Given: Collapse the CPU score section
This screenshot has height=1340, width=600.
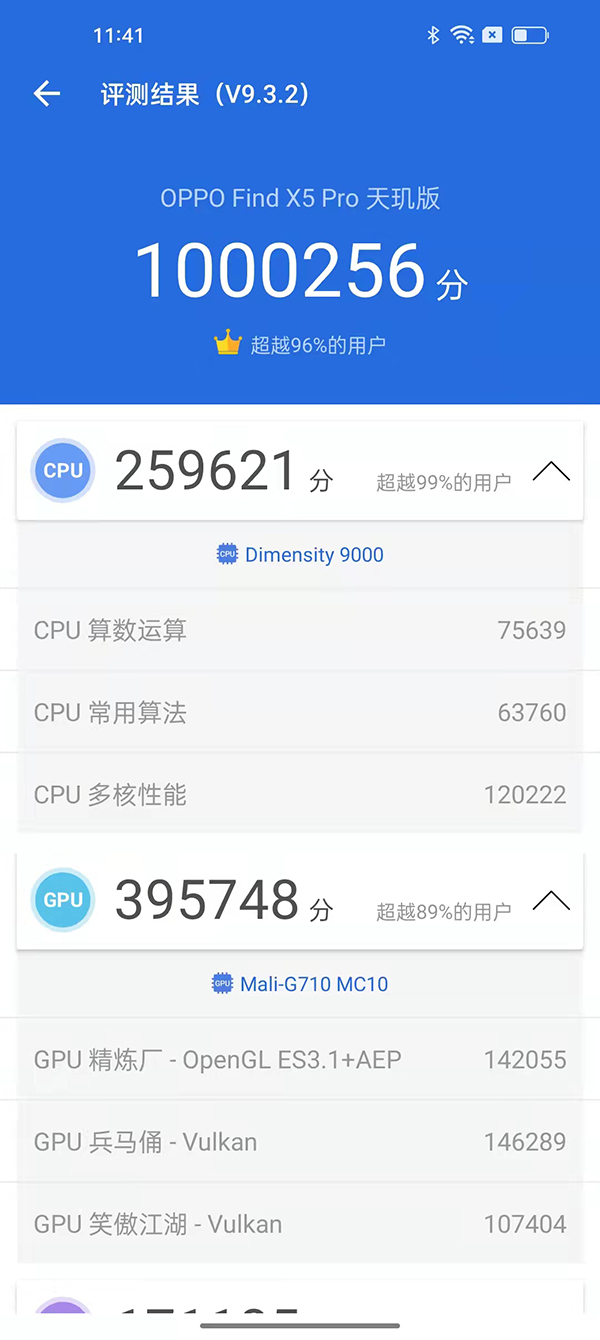Looking at the screenshot, I should pos(551,472).
